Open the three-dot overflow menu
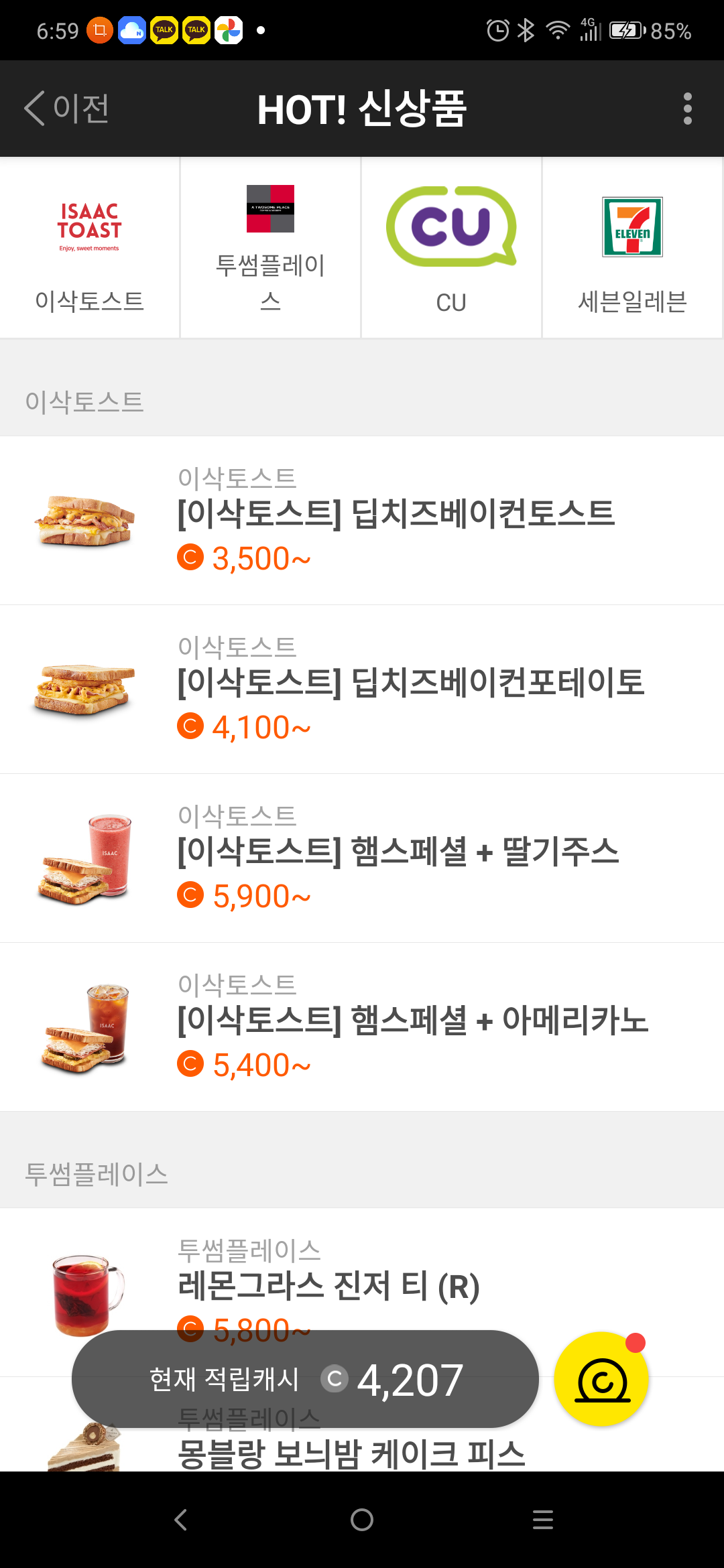 (687, 109)
